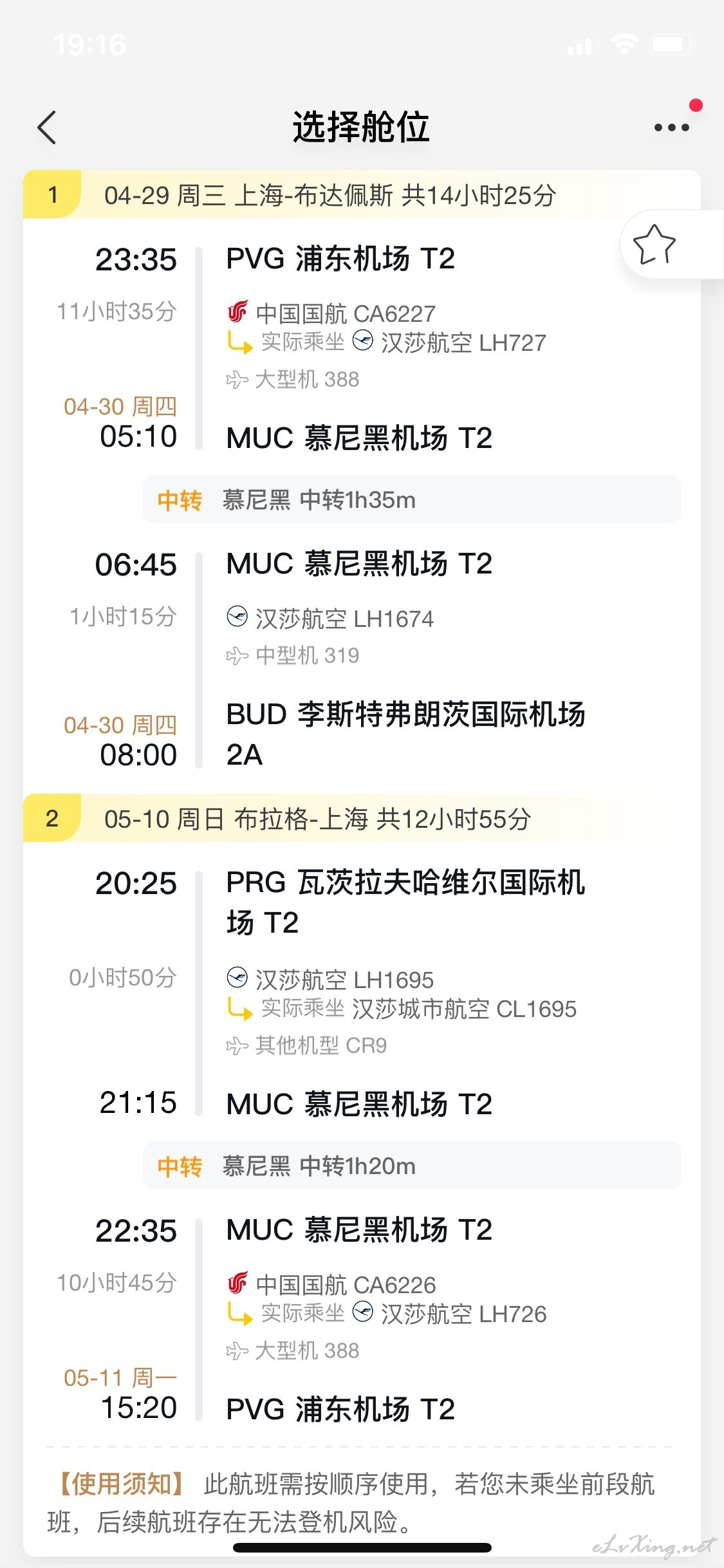Go back from the 选择舱位 page
Viewport: 724px width, 1568px height.
pyautogui.click(x=47, y=127)
